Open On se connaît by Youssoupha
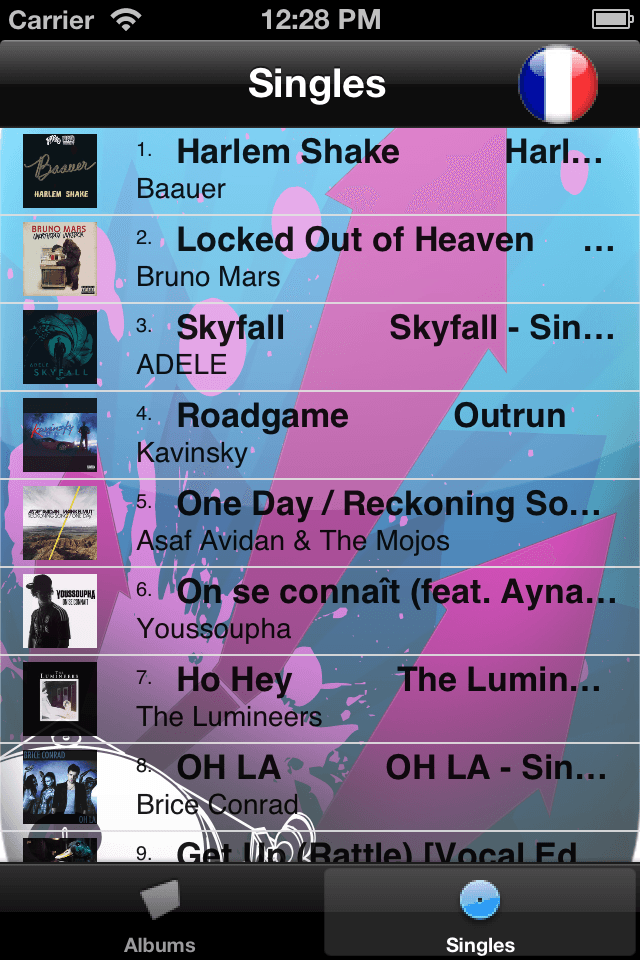 320,611
